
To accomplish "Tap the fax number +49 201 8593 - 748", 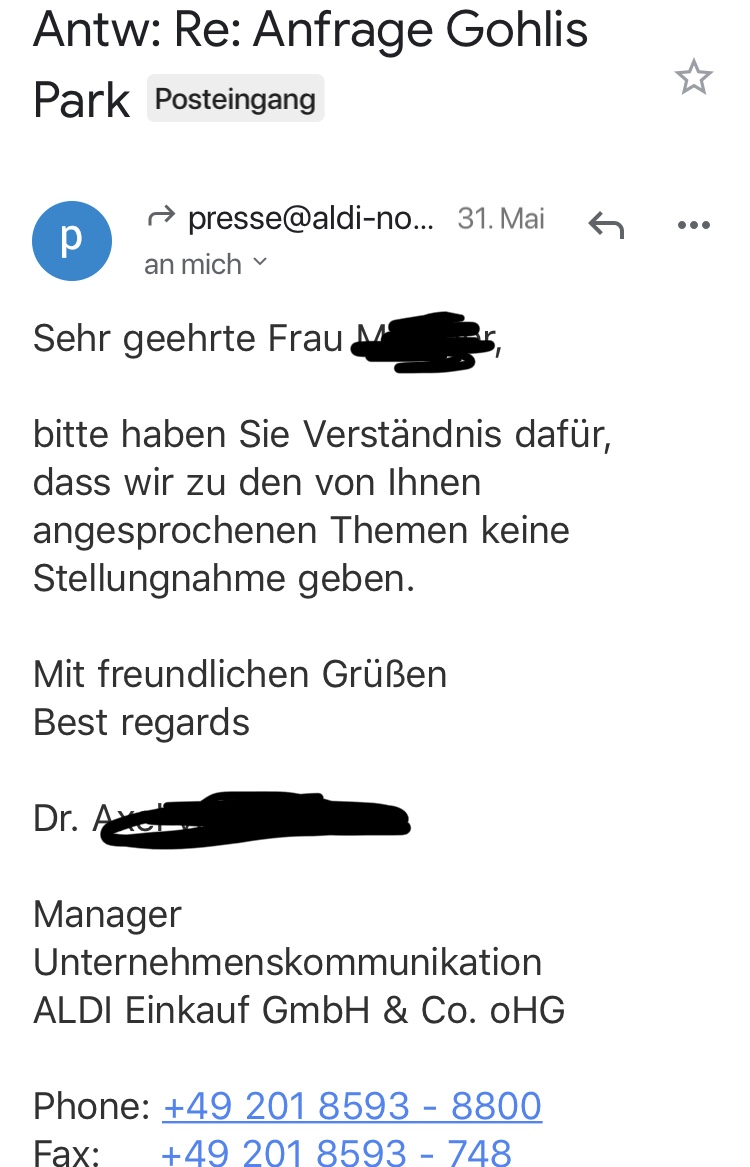I will point(336,1152).
